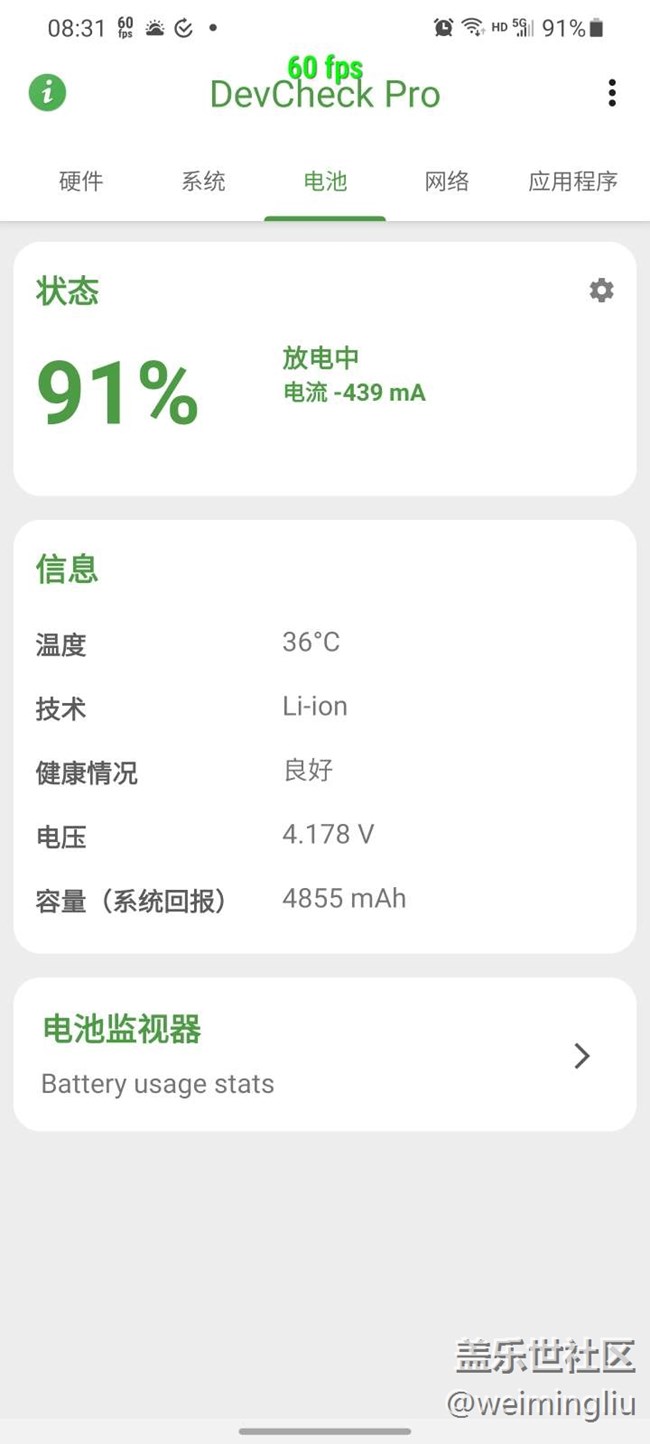This screenshot has height=1444, width=650.
Task: Open the three-dot overflow menu
Action: click(x=612, y=93)
